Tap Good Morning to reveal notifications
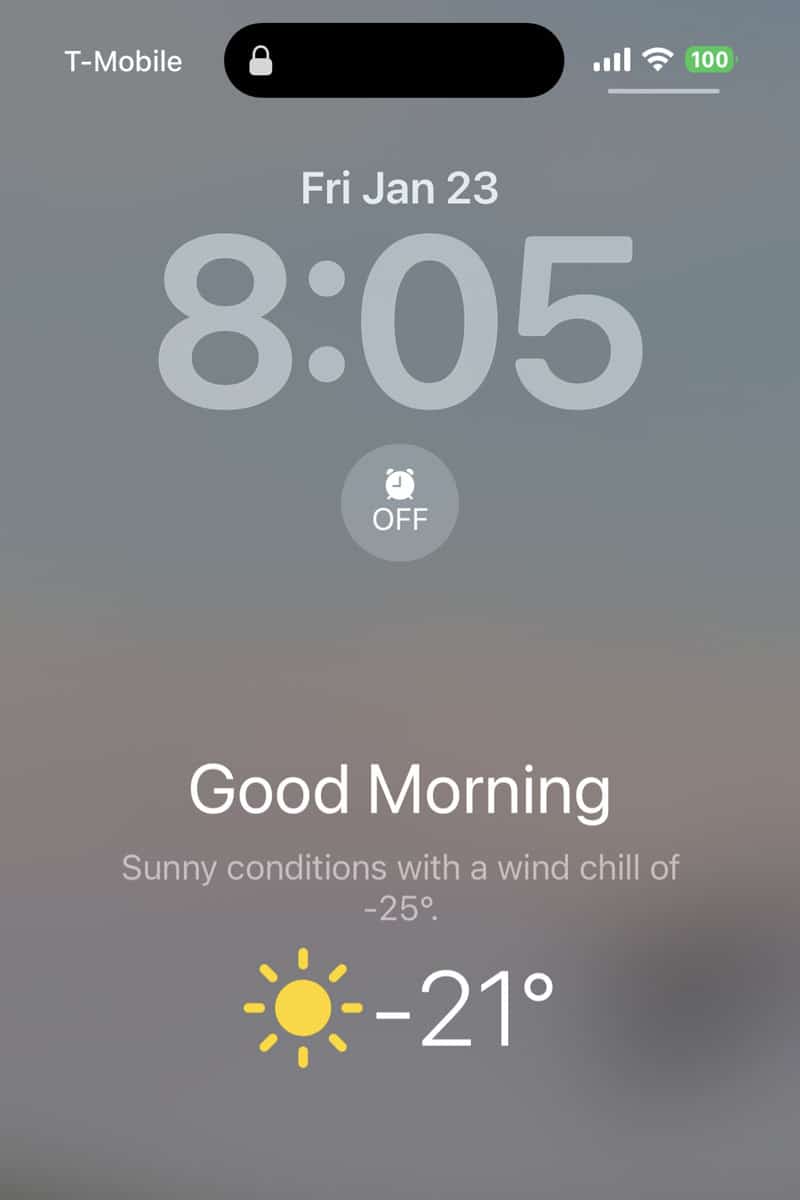Image resolution: width=800 pixels, height=1200 pixels. pyautogui.click(x=400, y=789)
